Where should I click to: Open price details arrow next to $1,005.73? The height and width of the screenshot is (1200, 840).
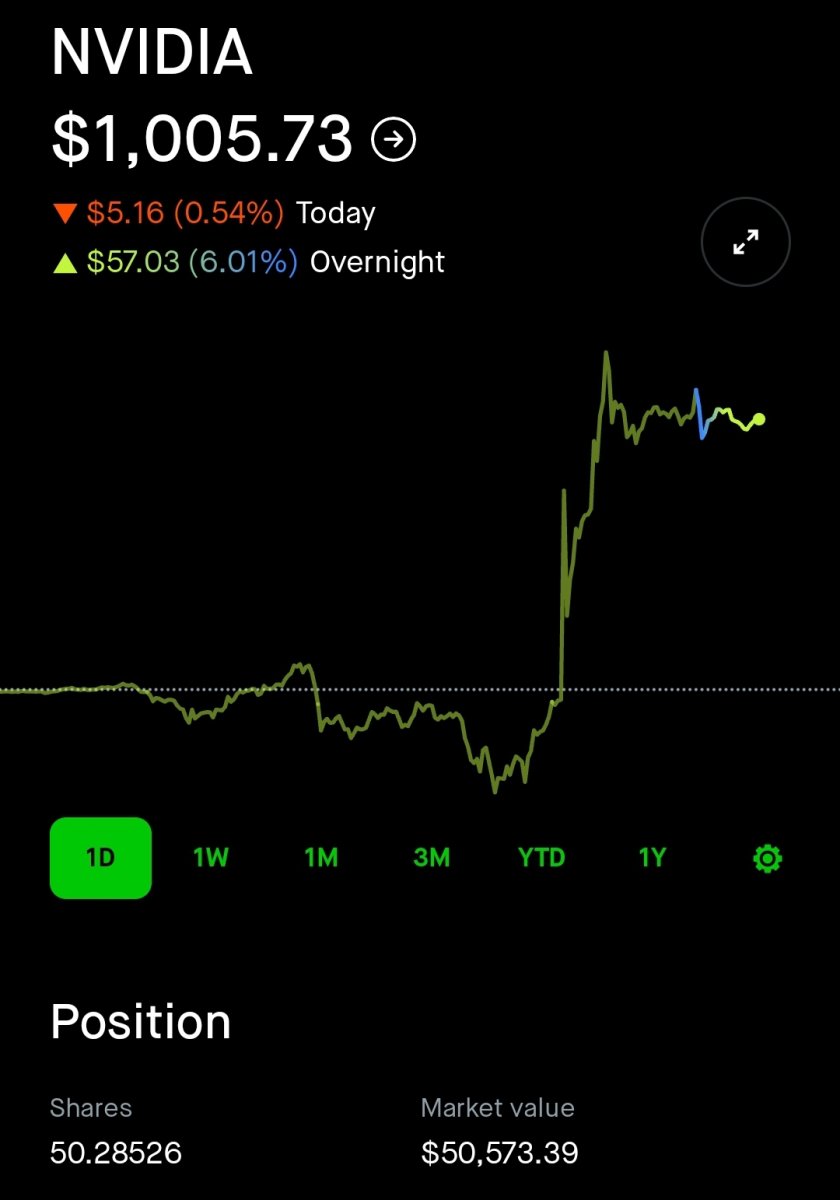click(394, 140)
